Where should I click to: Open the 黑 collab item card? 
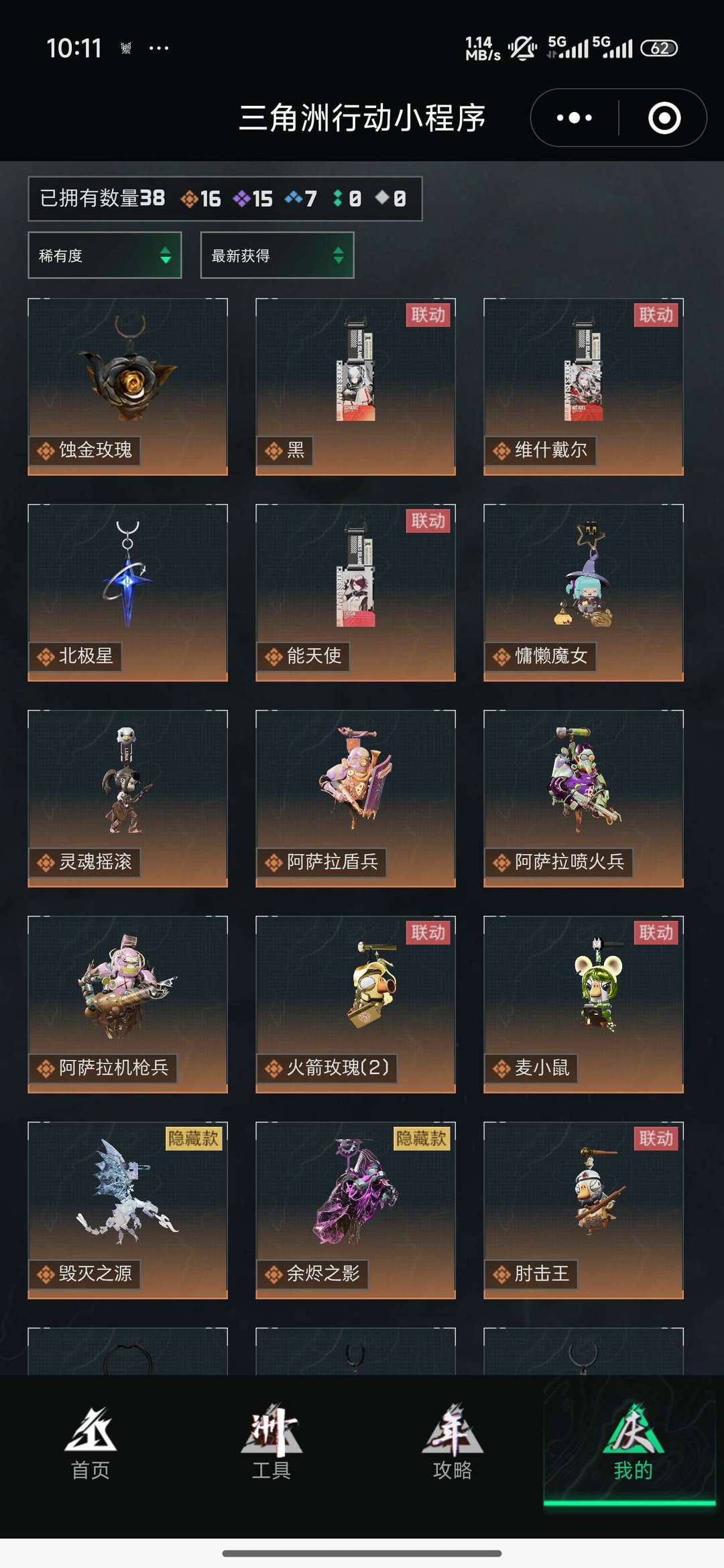[355, 387]
